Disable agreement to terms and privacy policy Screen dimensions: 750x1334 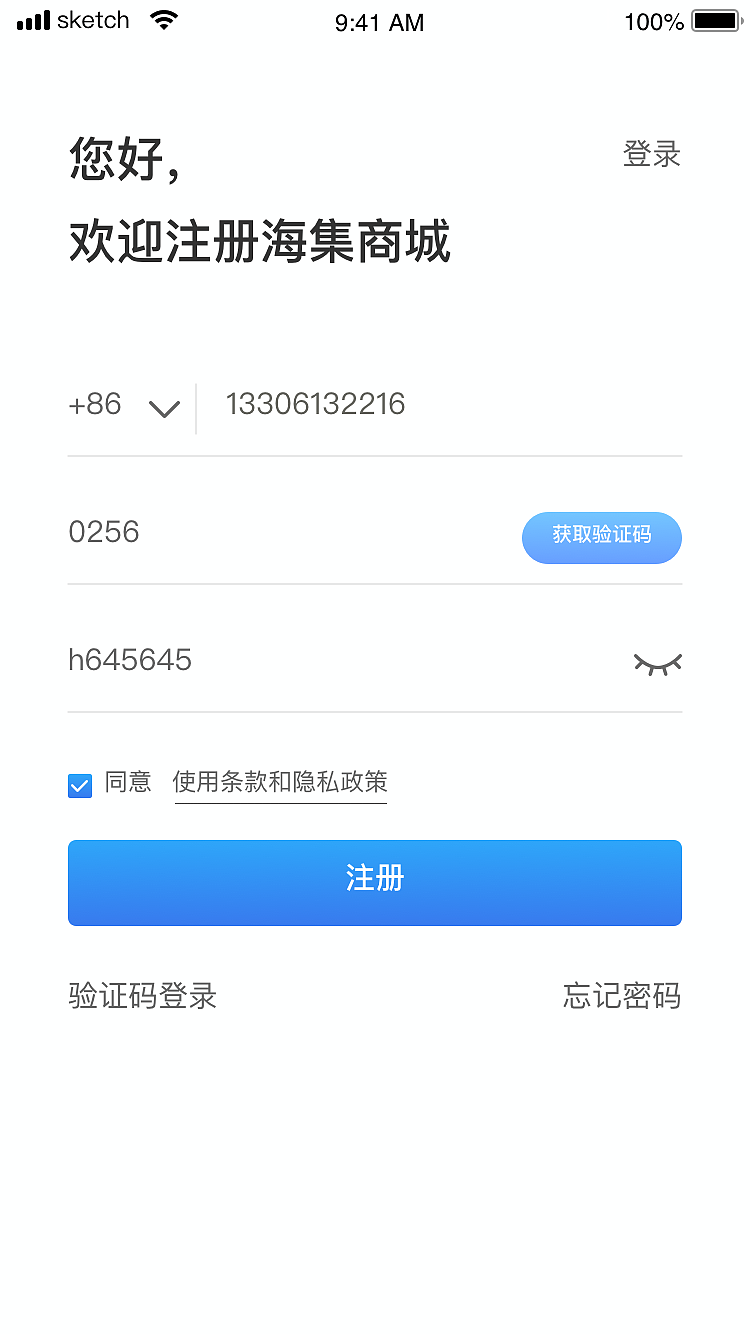point(79,786)
